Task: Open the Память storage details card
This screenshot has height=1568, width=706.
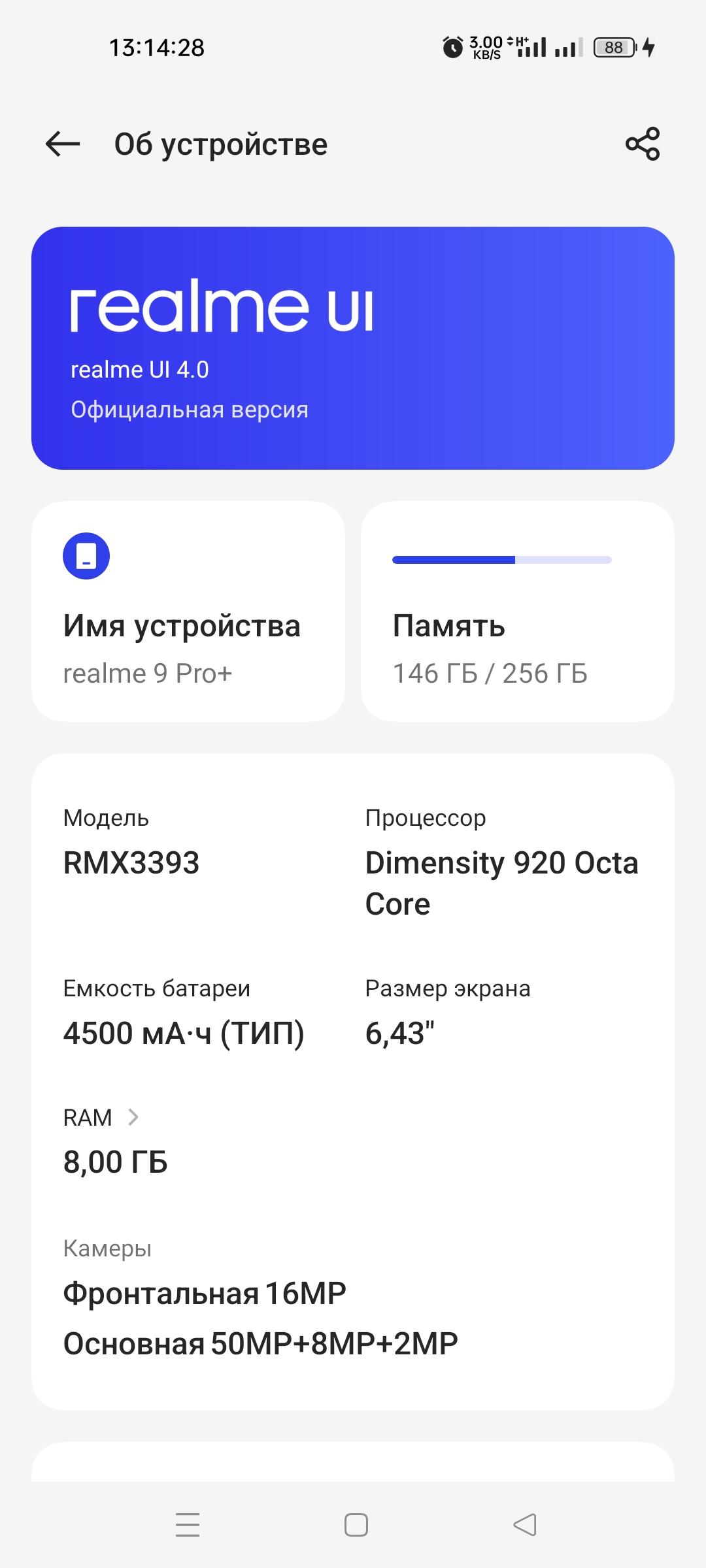Action: 516,611
